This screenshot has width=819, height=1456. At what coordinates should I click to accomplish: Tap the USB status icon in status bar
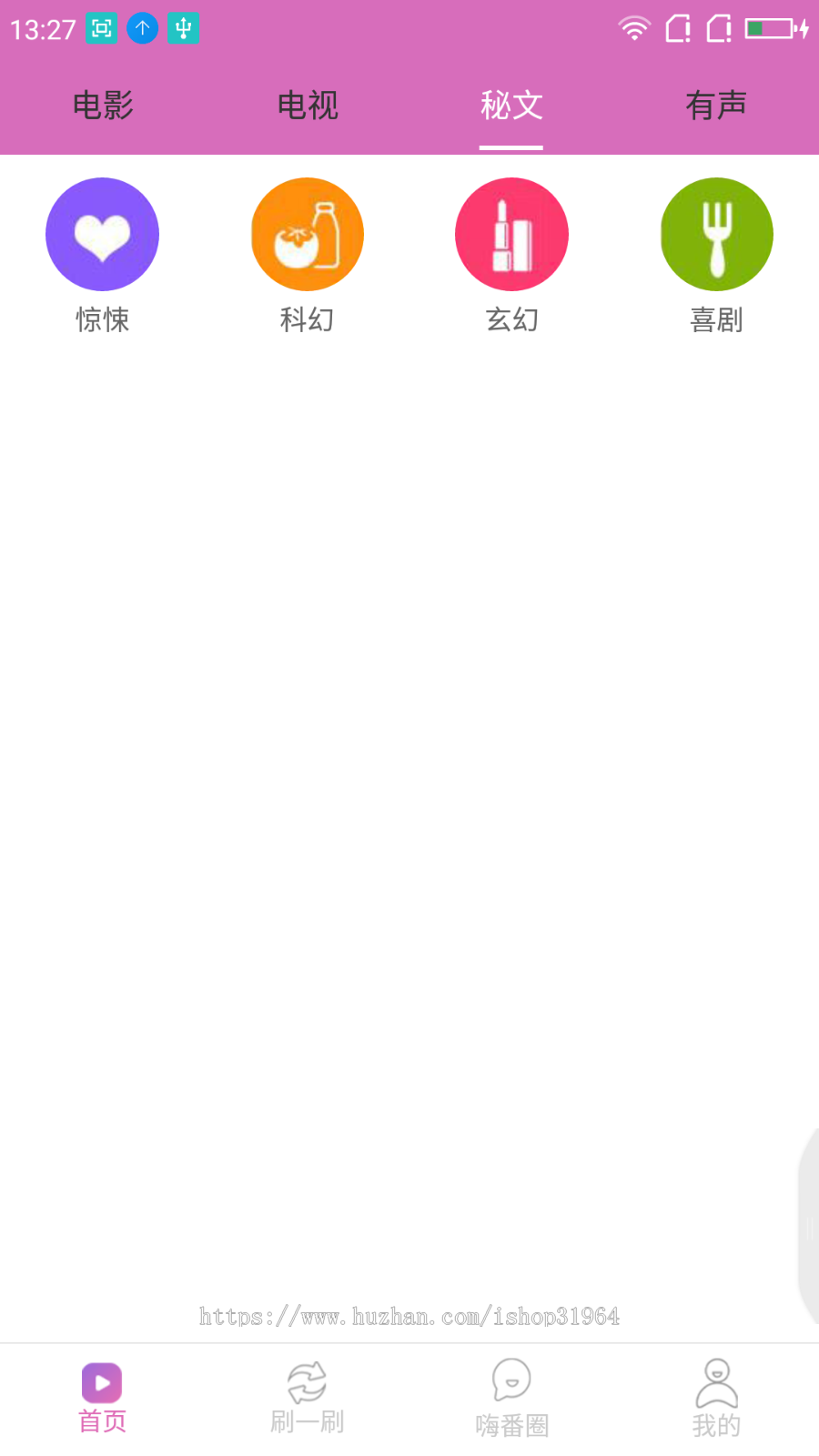coord(183,28)
